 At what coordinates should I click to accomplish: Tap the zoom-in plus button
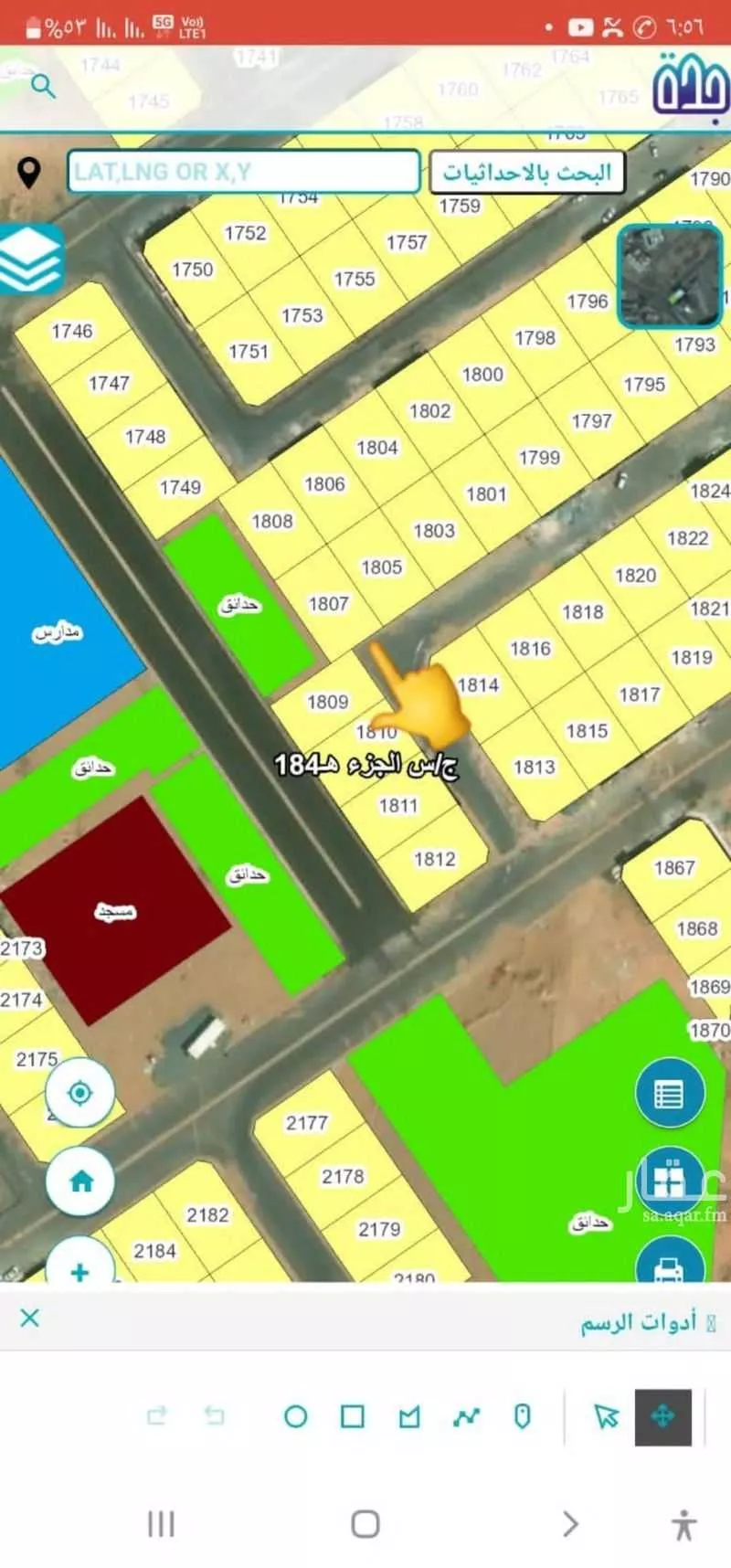click(80, 1269)
